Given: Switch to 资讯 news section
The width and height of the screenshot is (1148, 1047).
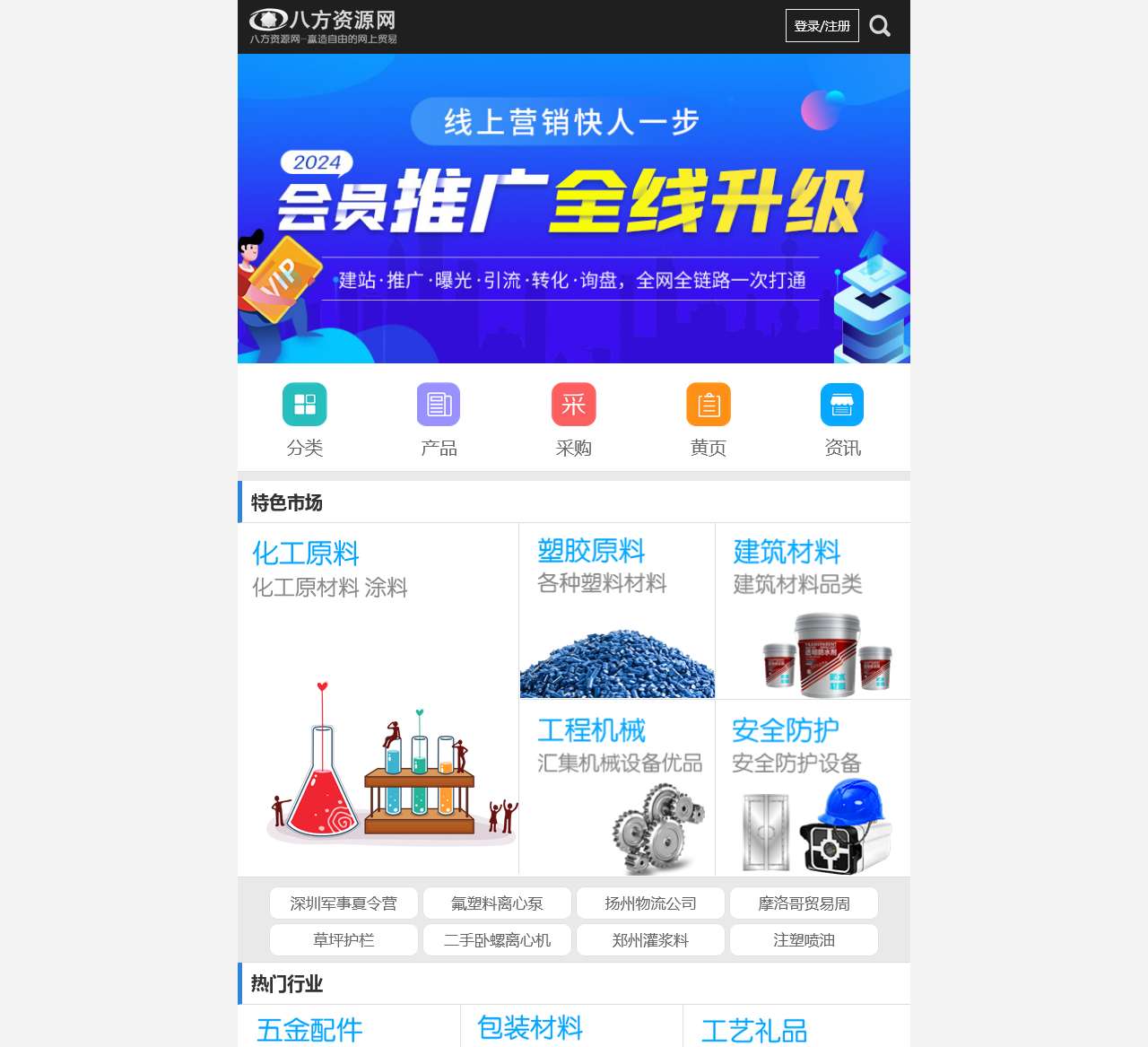Looking at the screenshot, I should 842,420.
